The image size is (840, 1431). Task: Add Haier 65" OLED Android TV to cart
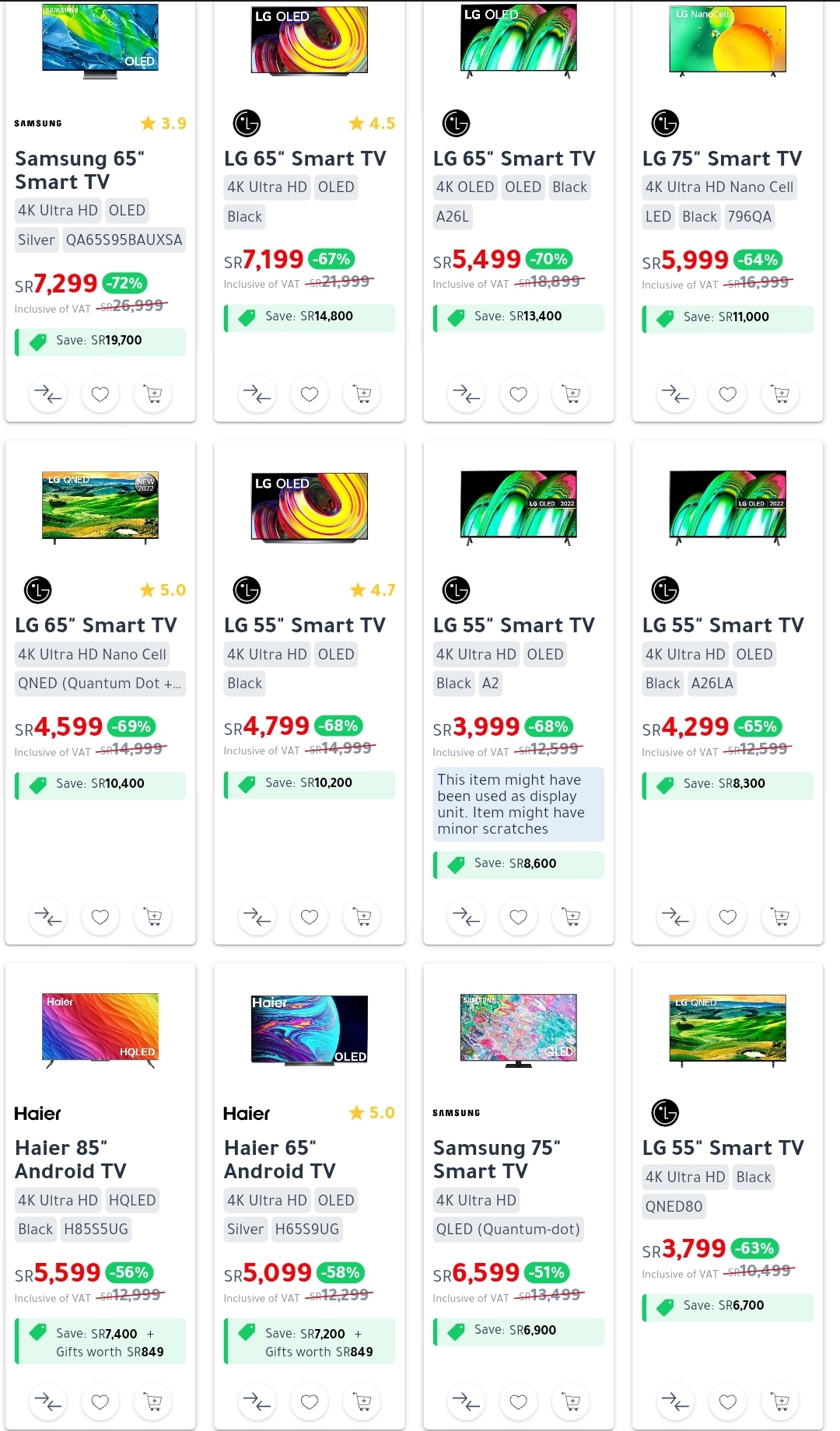click(x=362, y=1401)
